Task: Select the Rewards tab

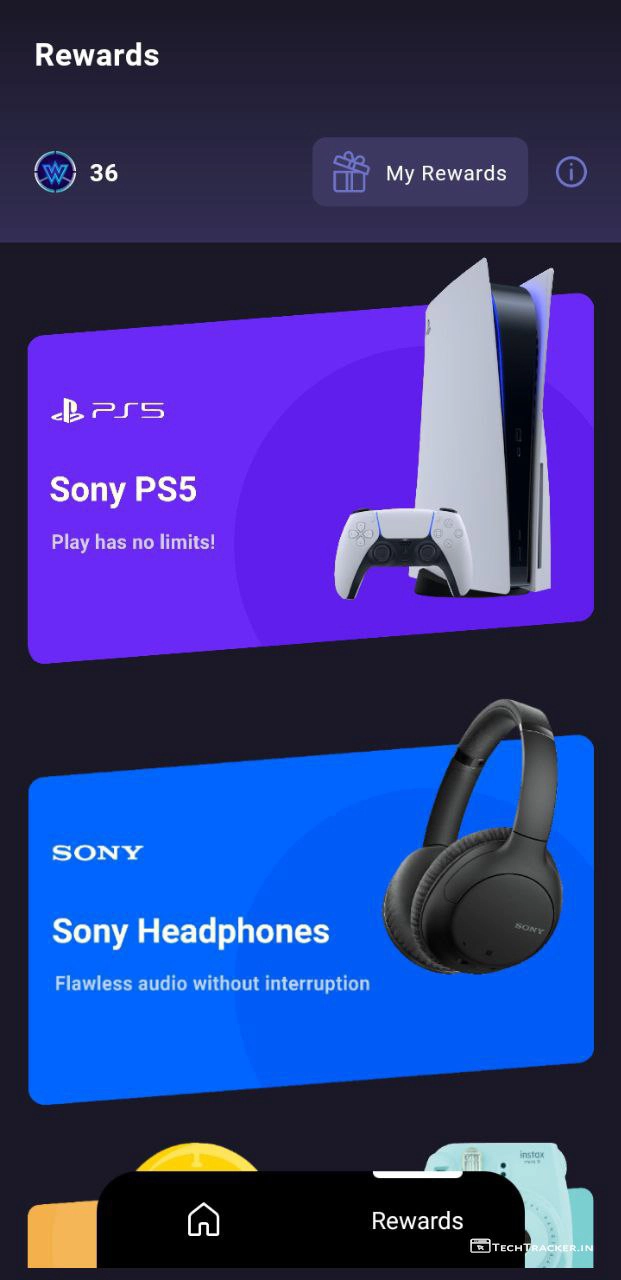Action: 417,1220
